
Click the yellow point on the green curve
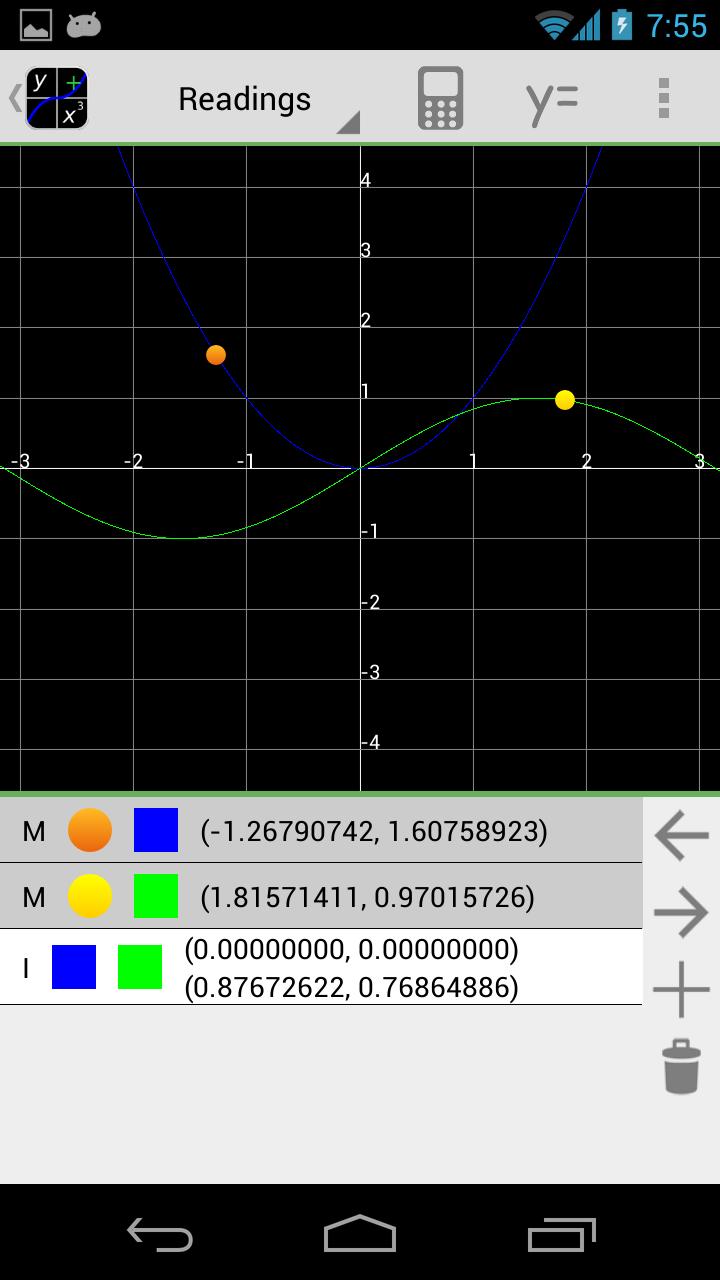[x=565, y=399]
